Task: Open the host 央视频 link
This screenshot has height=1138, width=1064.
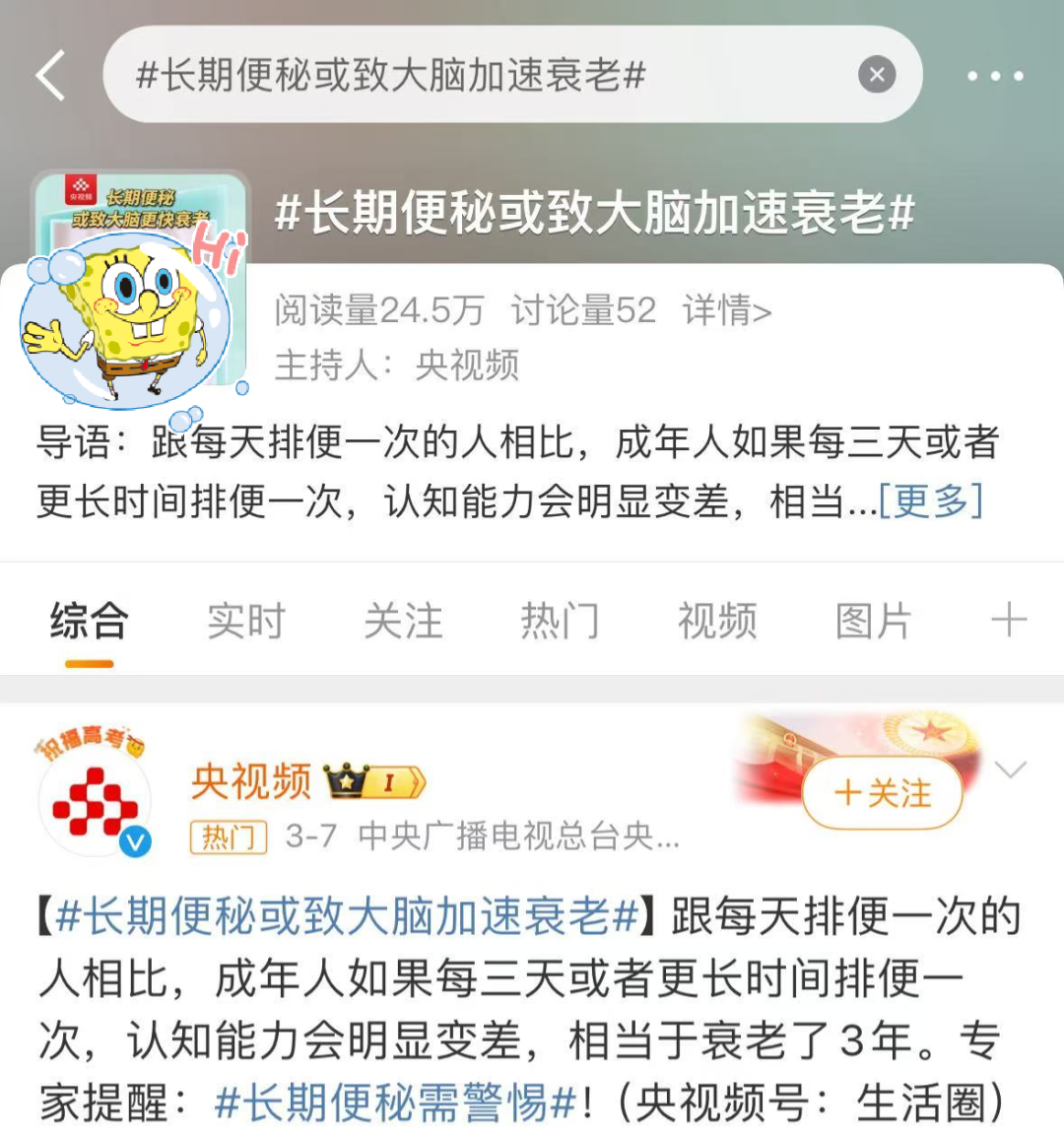Action: (466, 366)
